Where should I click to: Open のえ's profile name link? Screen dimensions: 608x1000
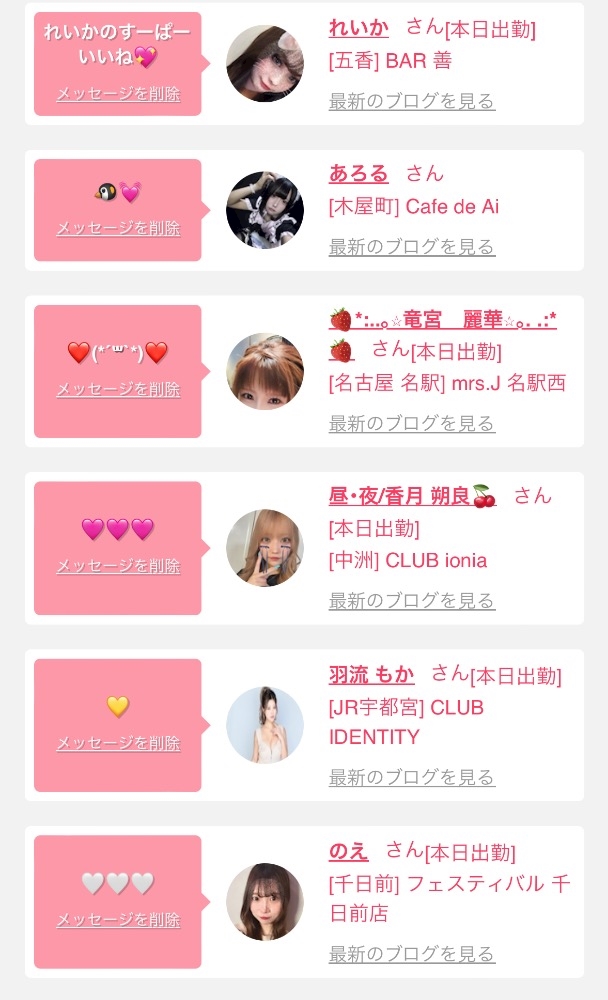(348, 851)
